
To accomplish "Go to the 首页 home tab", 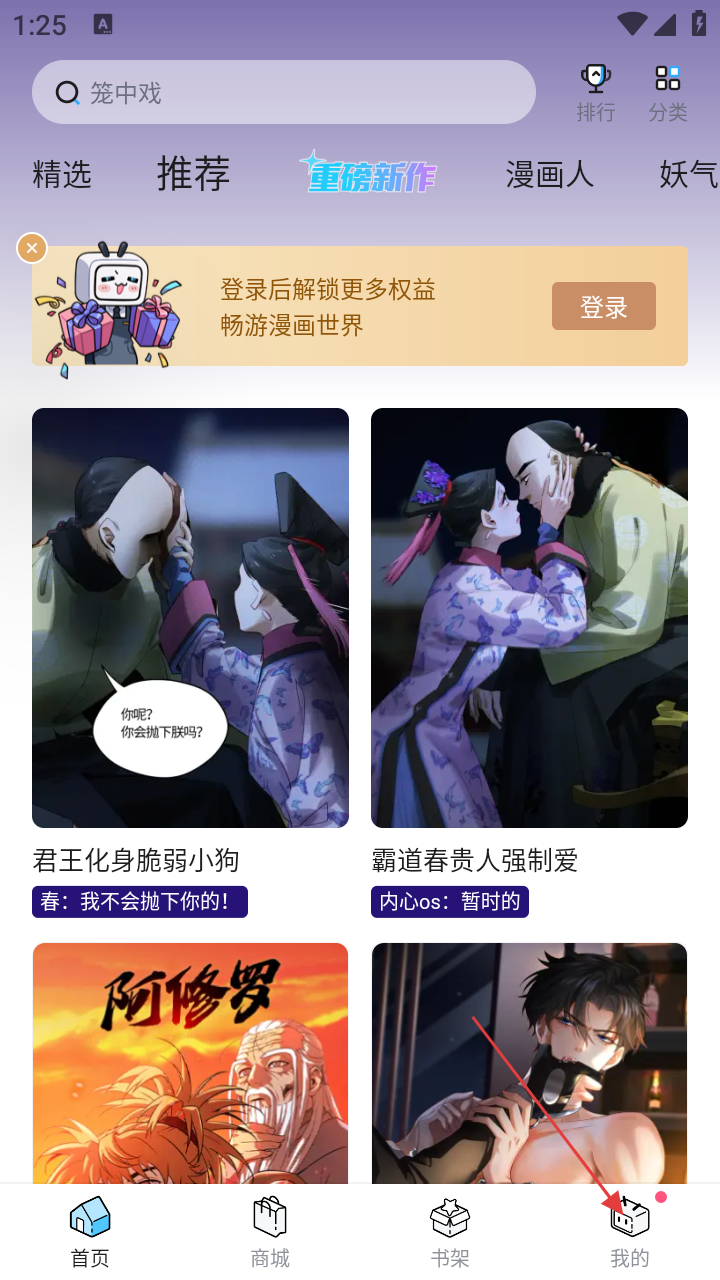I will point(90,1232).
